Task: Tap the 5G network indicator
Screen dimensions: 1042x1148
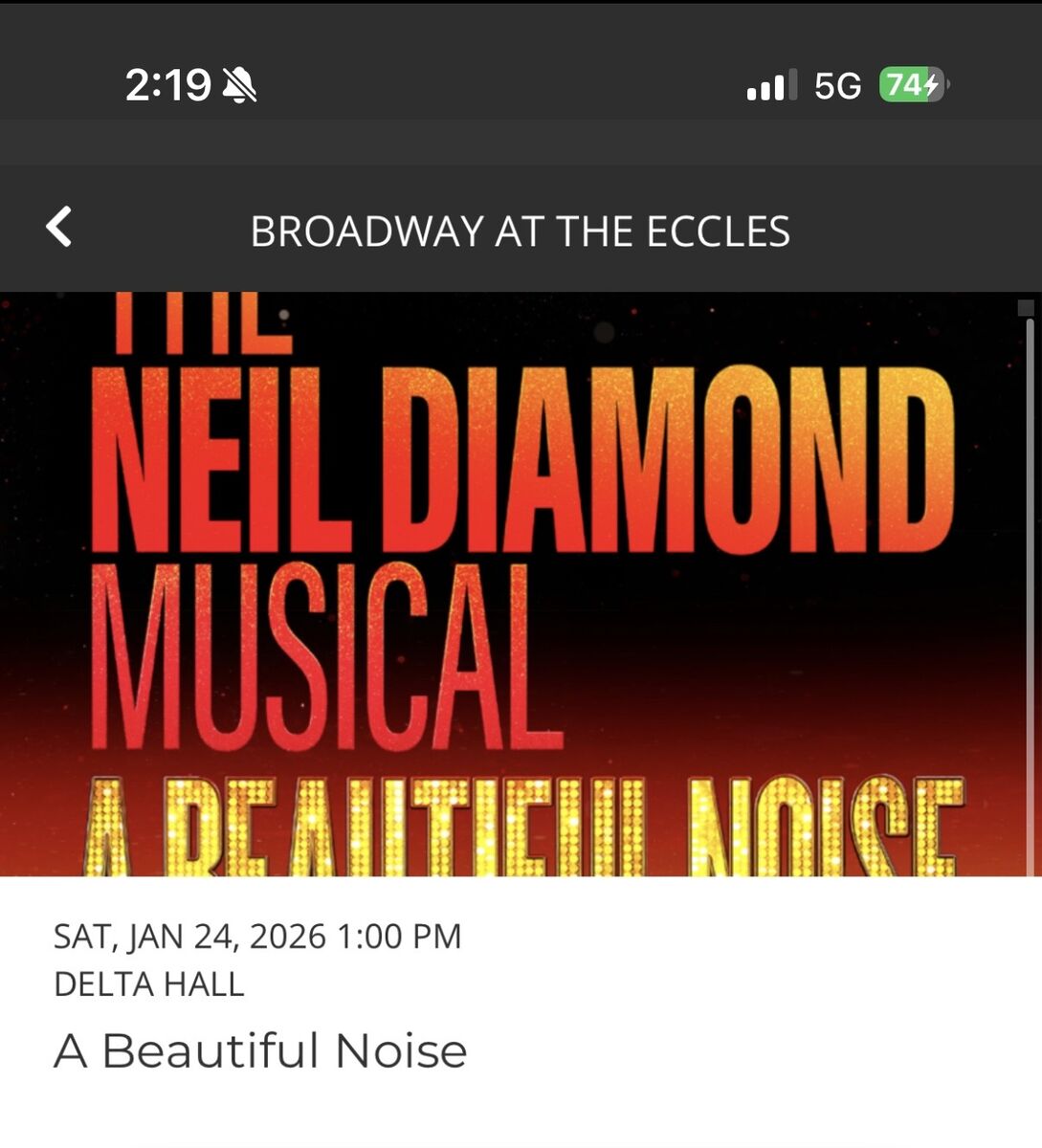Action: (837, 85)
